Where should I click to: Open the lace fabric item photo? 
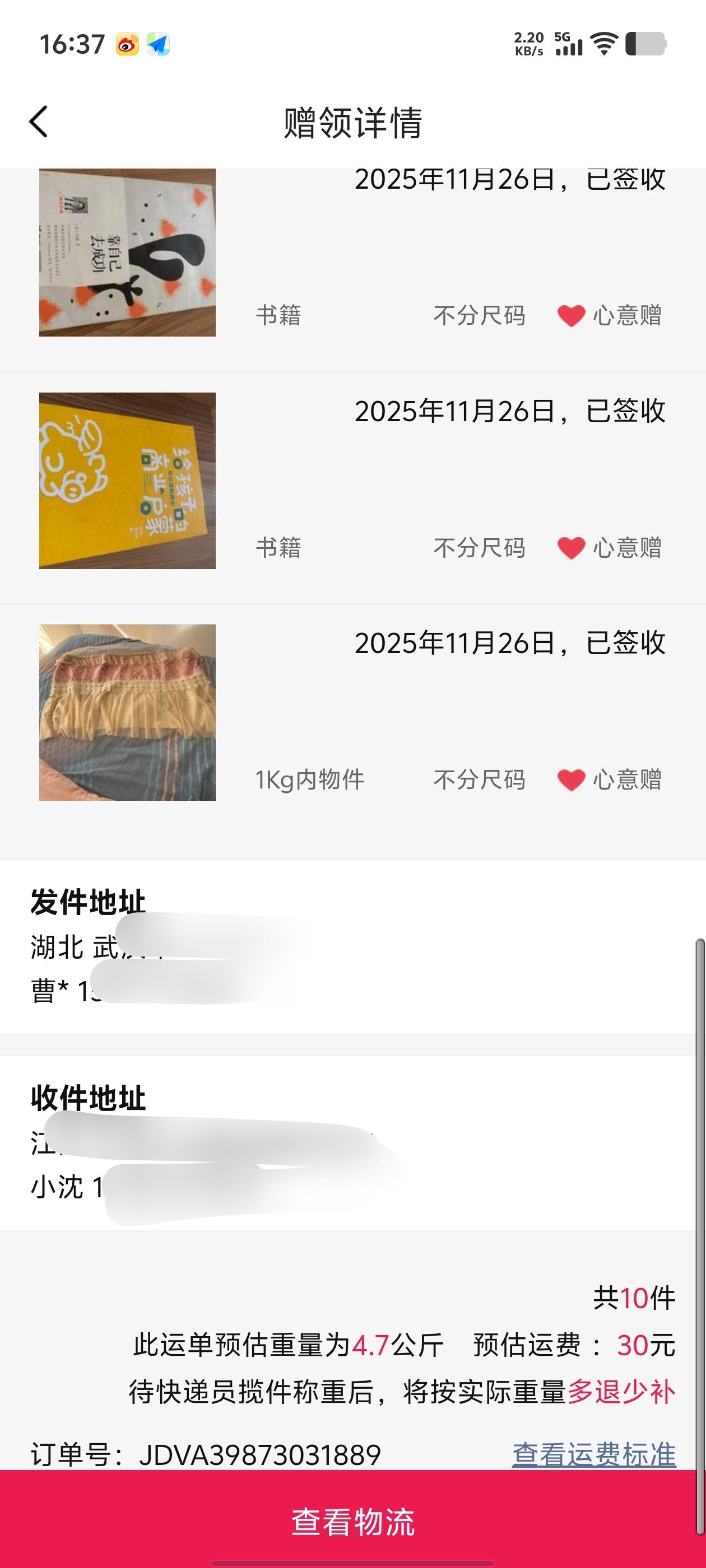click(127, 712)
